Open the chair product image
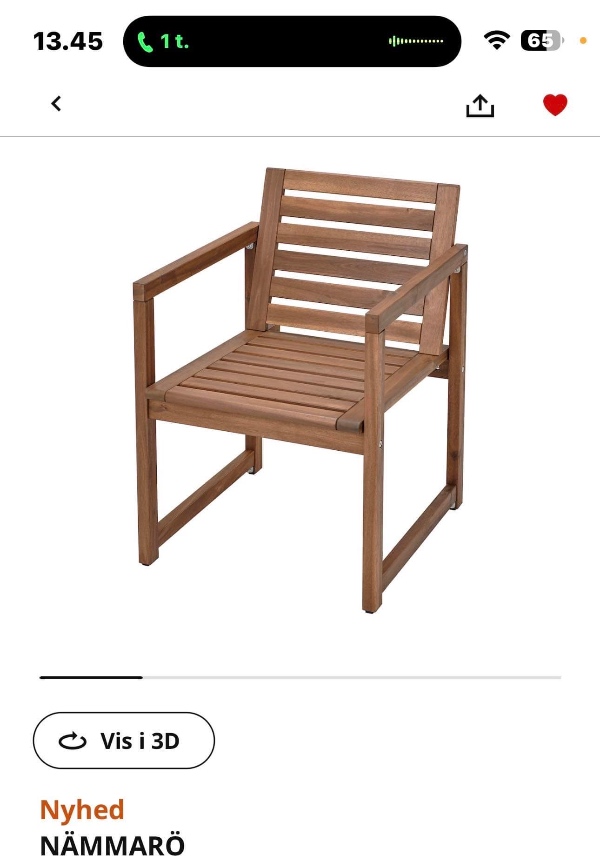 click(x=300, y=390)
